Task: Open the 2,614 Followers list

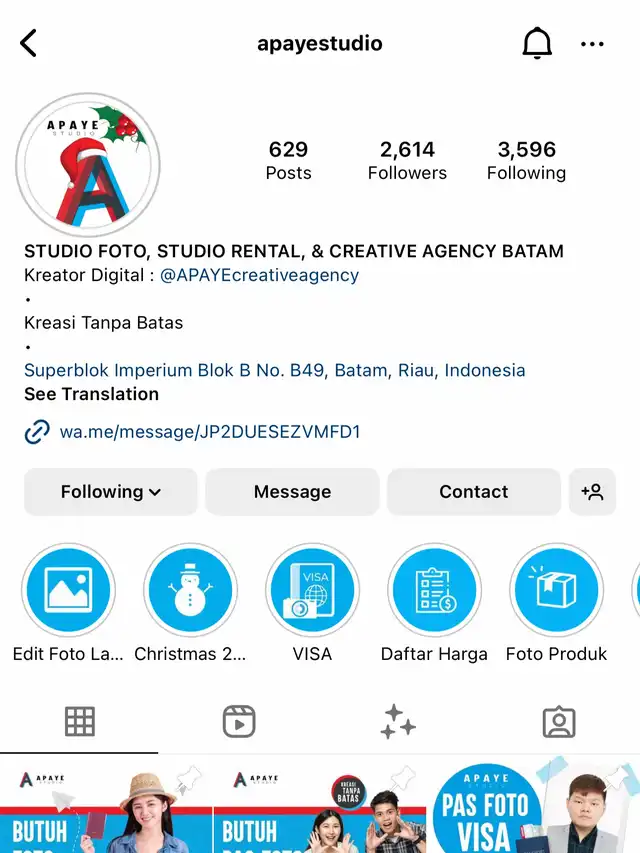Action: coord(407,160)
